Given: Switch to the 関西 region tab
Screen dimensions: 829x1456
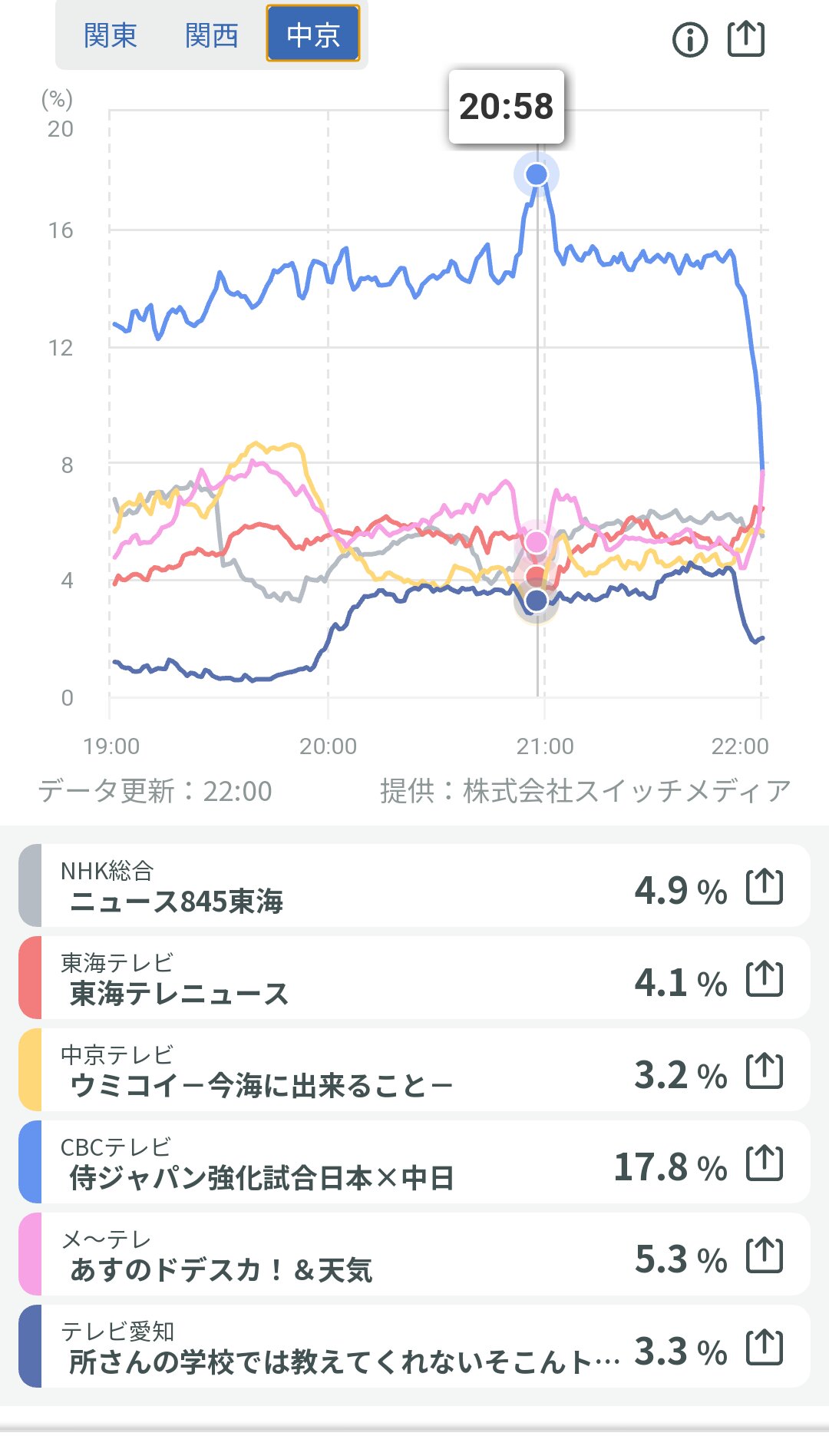Looking at the screenshot, I should pos(212,35).
